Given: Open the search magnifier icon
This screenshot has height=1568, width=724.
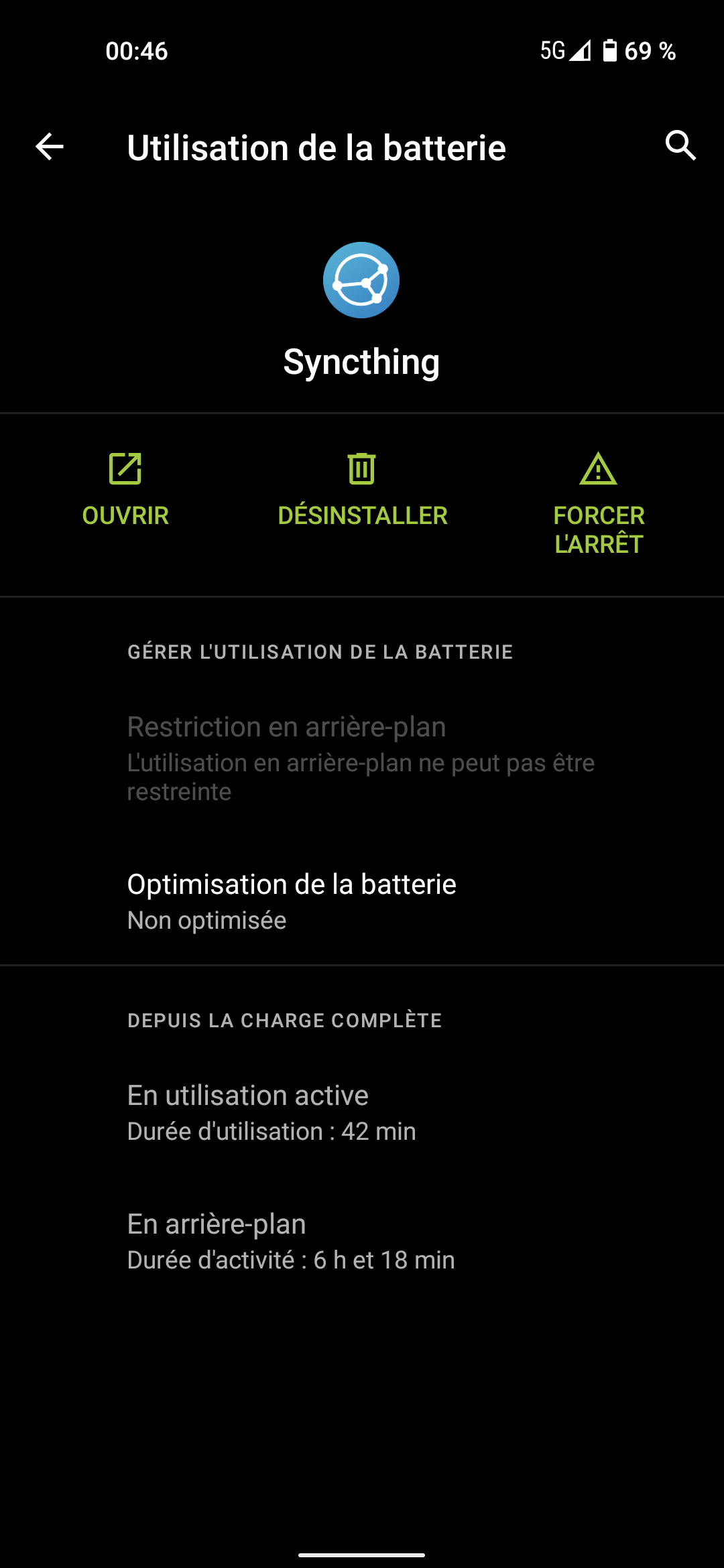Looking at the screenshot, I should tap(680, 145).
